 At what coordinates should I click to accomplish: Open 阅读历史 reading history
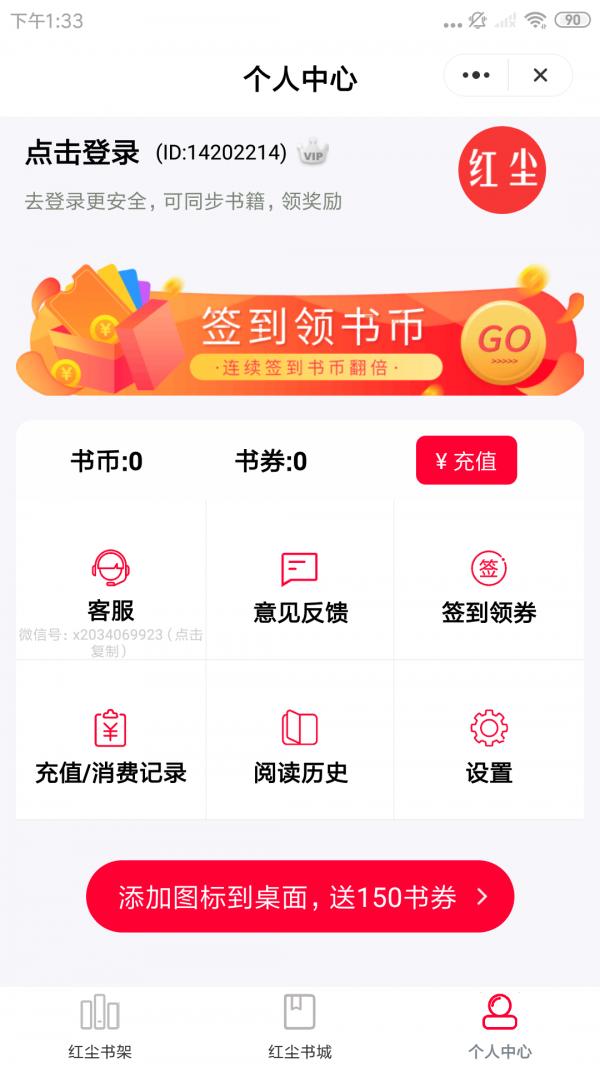coord(300,745)
